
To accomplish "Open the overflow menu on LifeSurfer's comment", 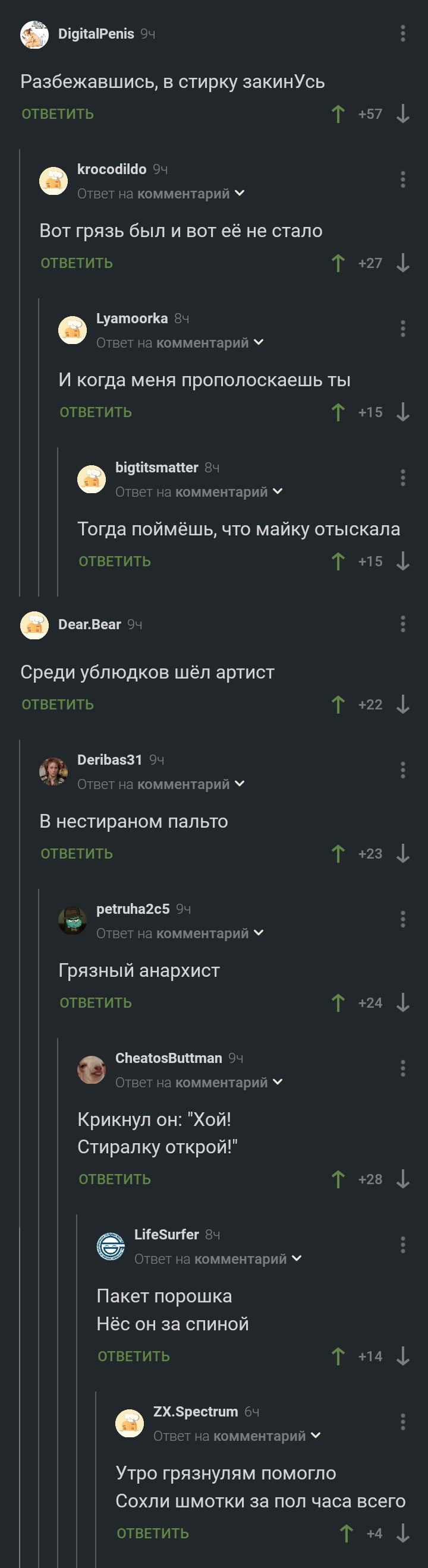I will 402,1245.
